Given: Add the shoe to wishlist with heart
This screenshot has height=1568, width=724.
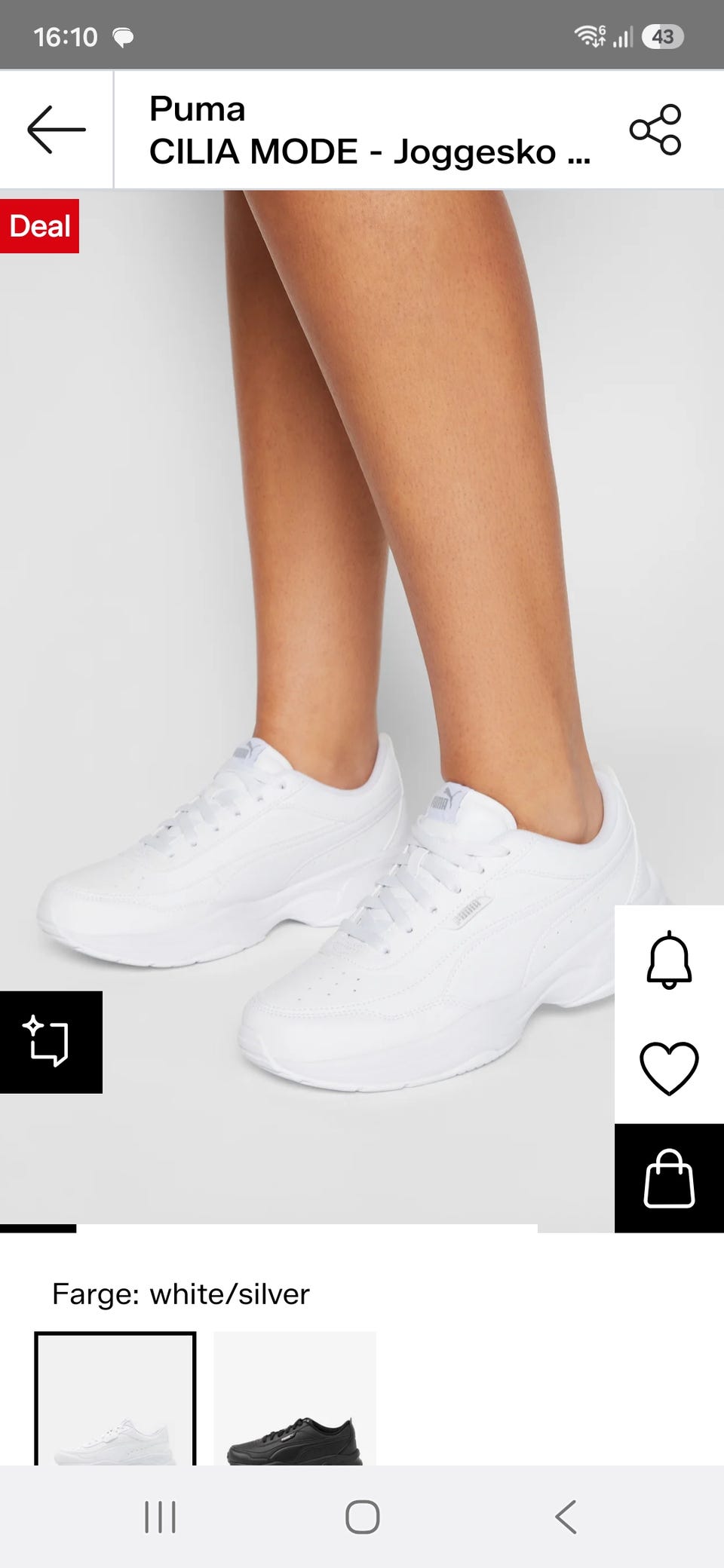Looking at the screenshot, I should 669,1068.
